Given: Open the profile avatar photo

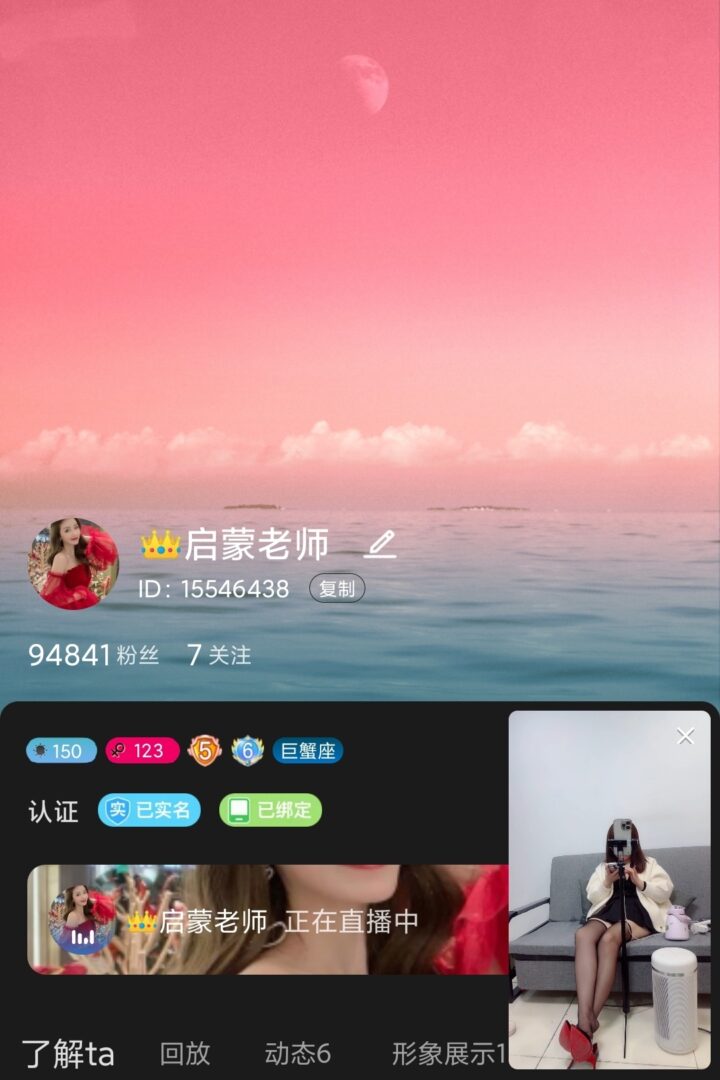Looking at the screenshot, I should pyautogui.click(x=73, y=564).
